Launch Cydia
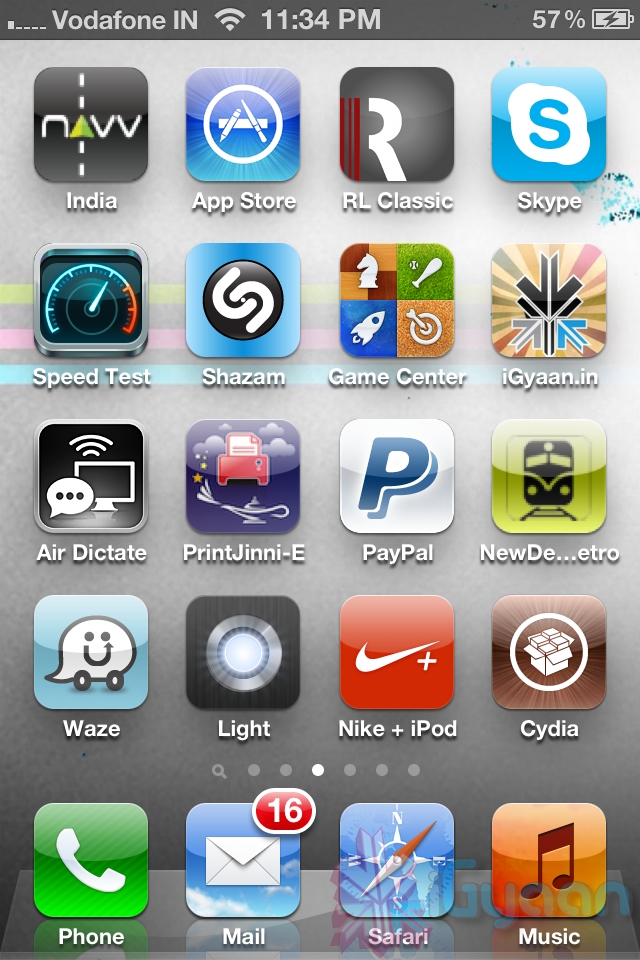 point(549,652)
